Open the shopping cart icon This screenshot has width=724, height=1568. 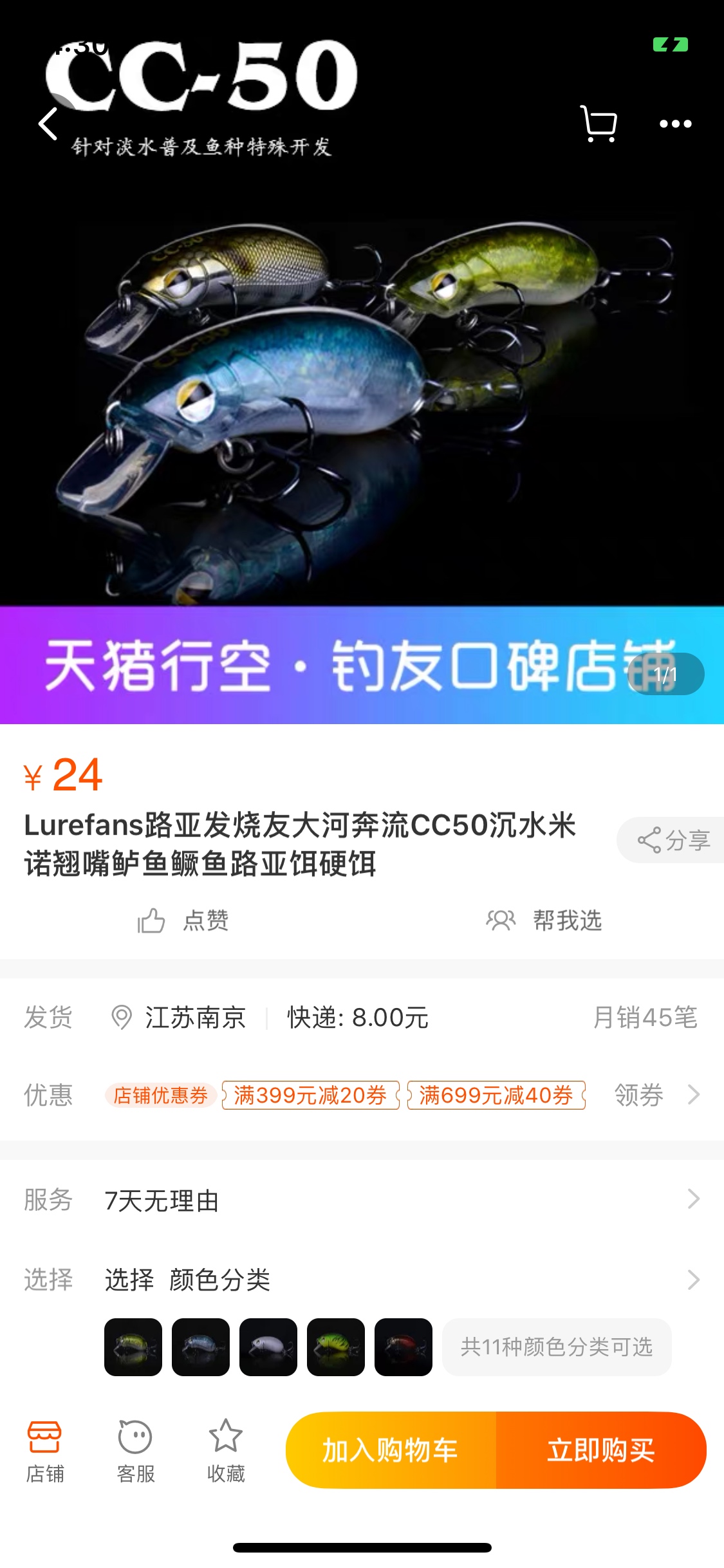599,124
